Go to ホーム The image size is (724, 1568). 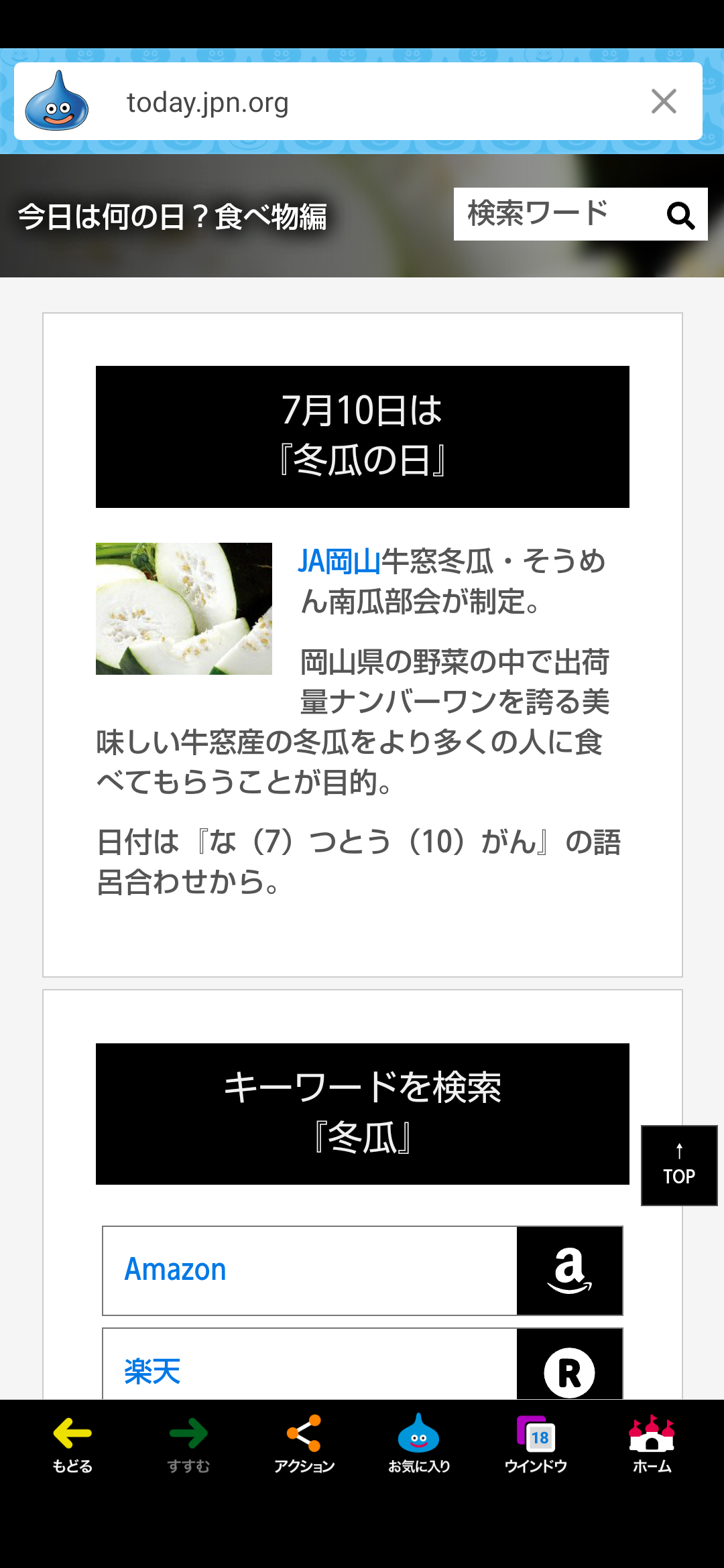click(x=652, y=1444)
